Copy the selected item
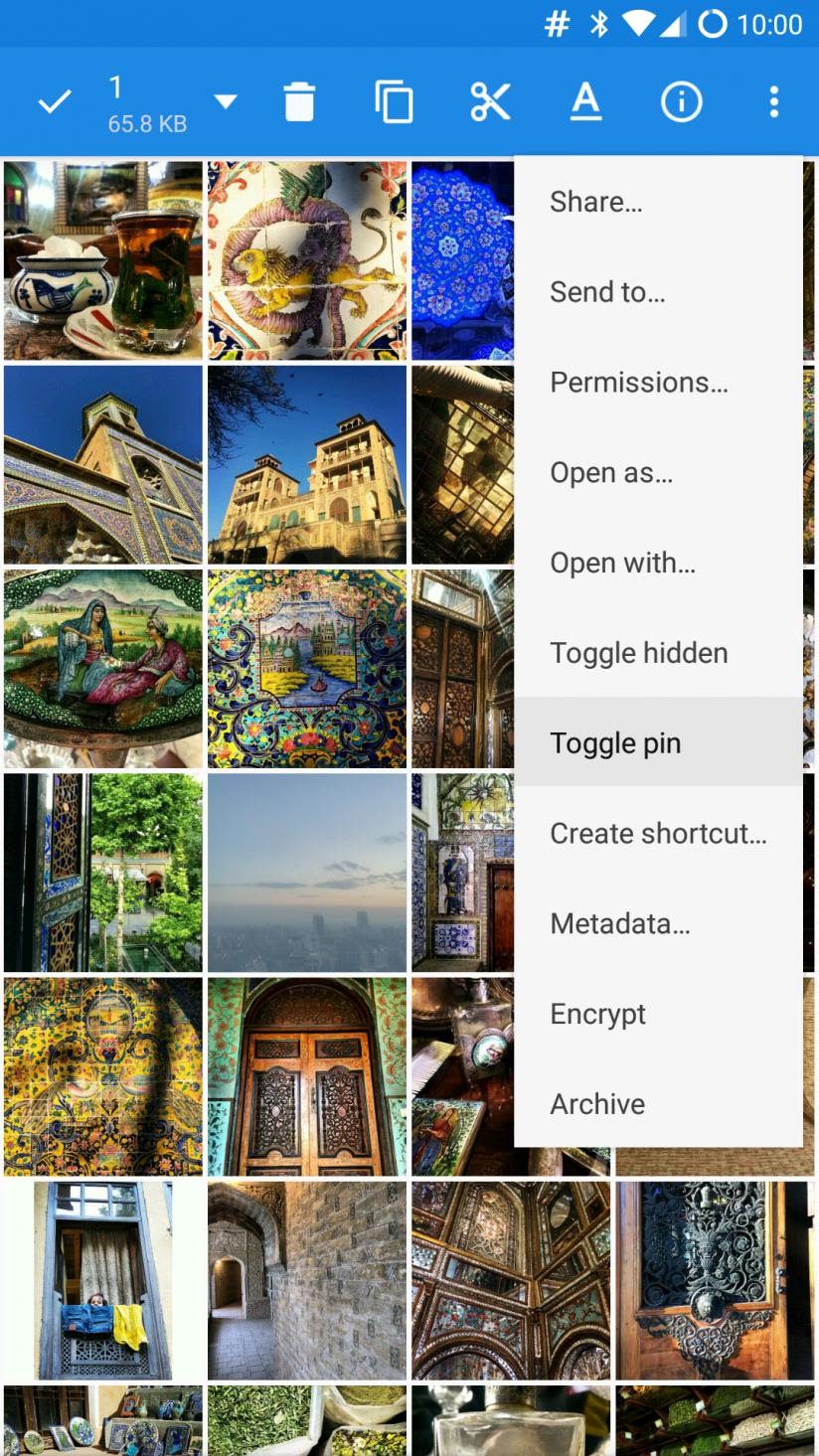Screen dimensions: 819x1456 394,101
